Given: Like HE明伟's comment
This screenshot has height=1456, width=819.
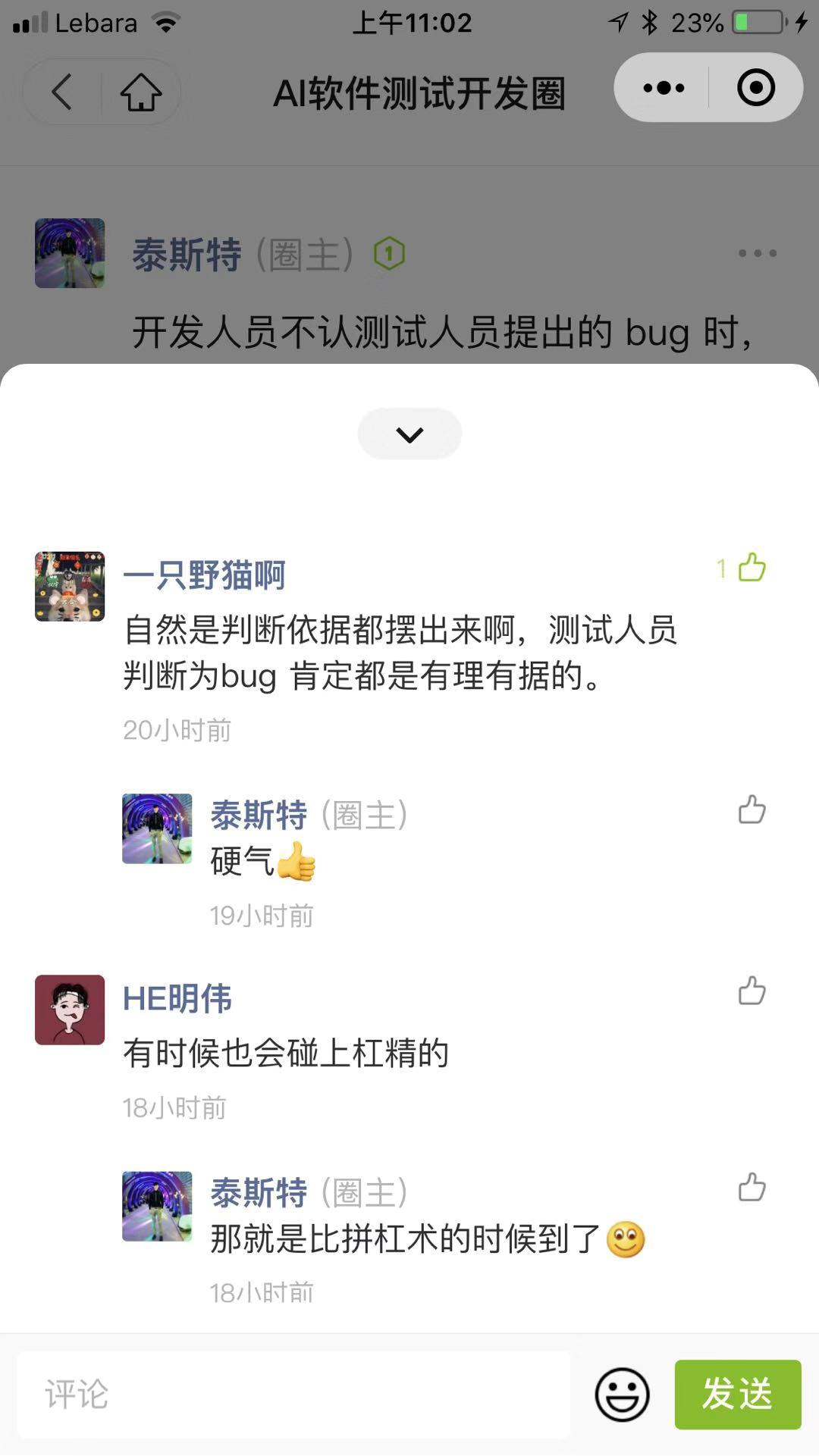Looking at the screenshot, I should pos(751,991).
